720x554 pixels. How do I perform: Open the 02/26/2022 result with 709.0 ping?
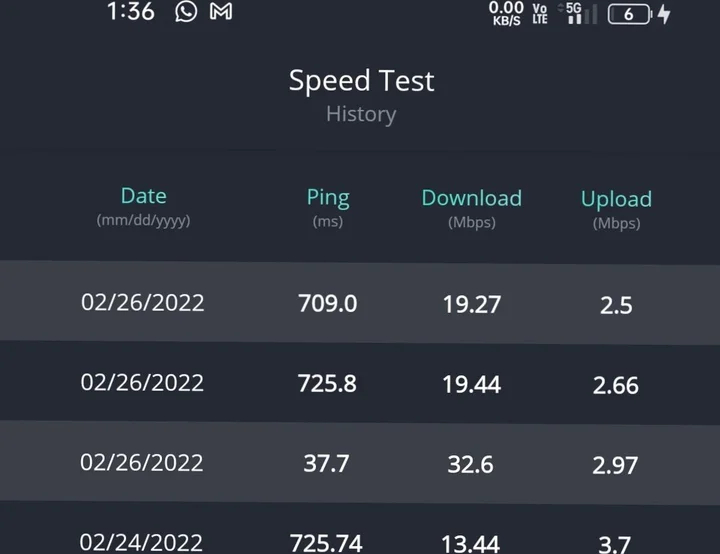[x=360, y=303]
